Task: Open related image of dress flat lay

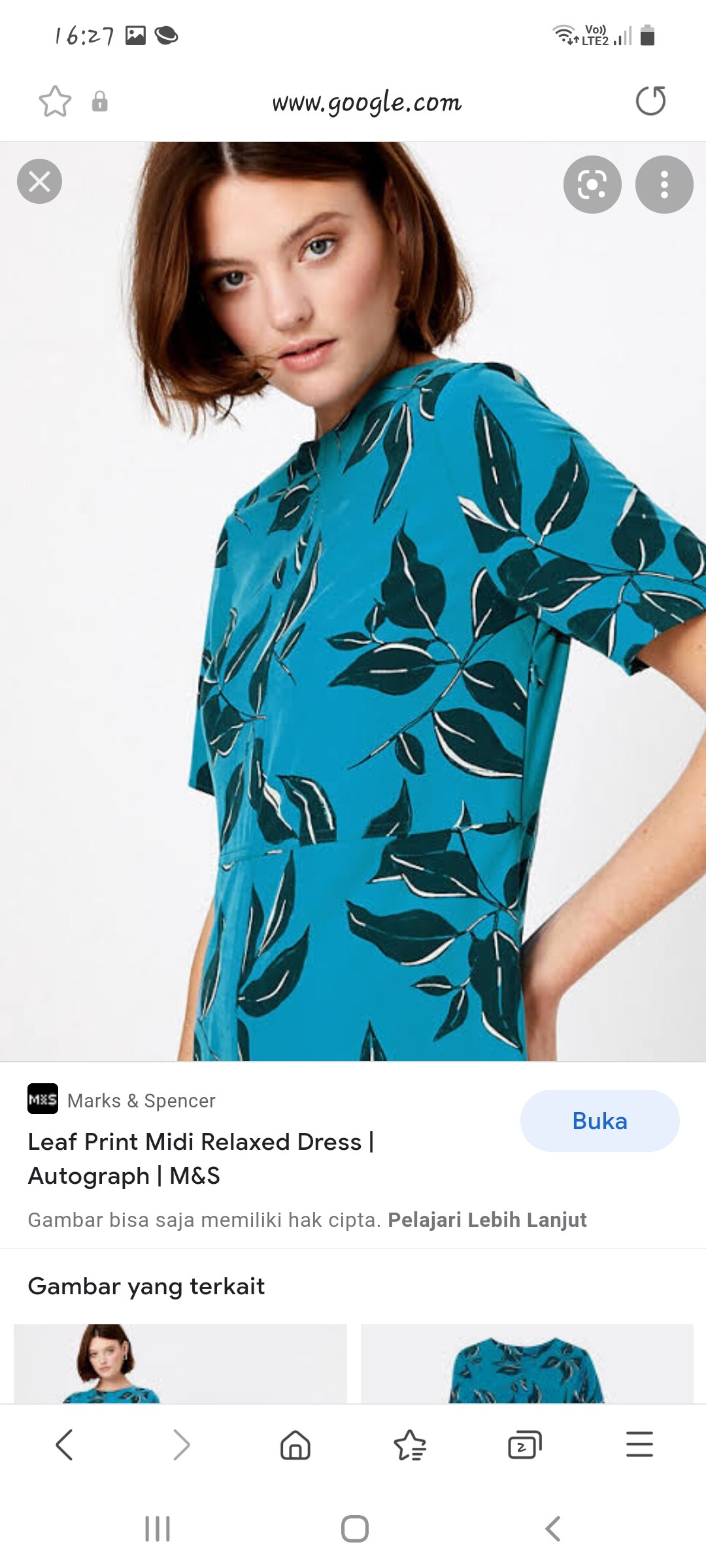Action: tap(527, 1364)
